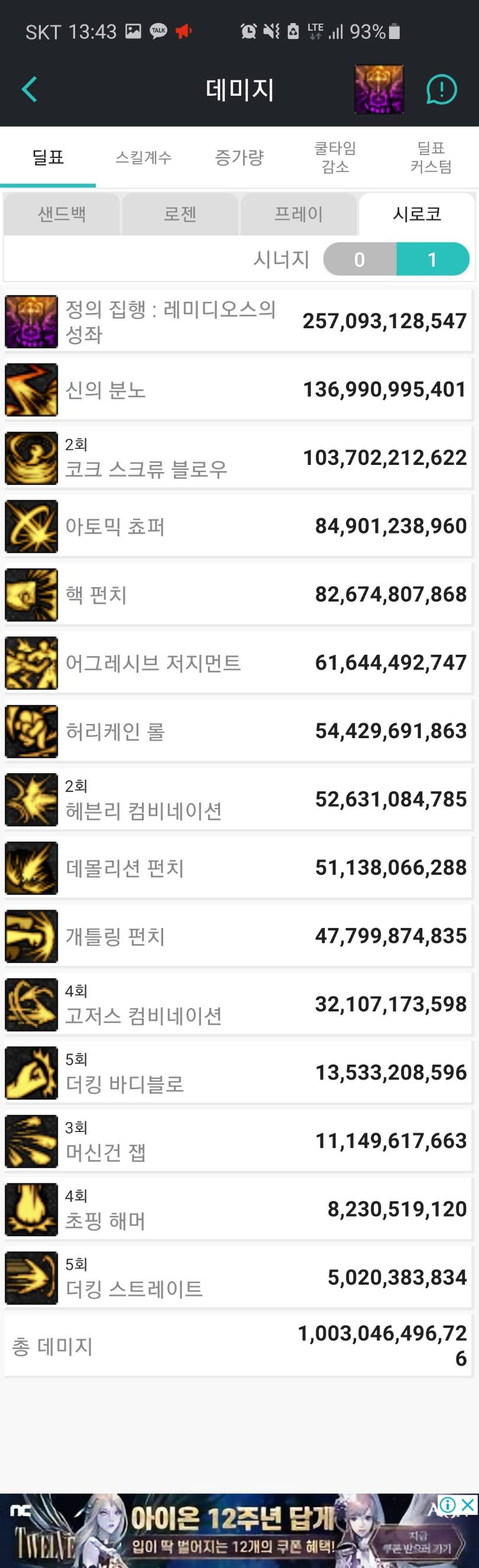Open the 아이온 12주년 ad banner

click(x=231, y=1534)
